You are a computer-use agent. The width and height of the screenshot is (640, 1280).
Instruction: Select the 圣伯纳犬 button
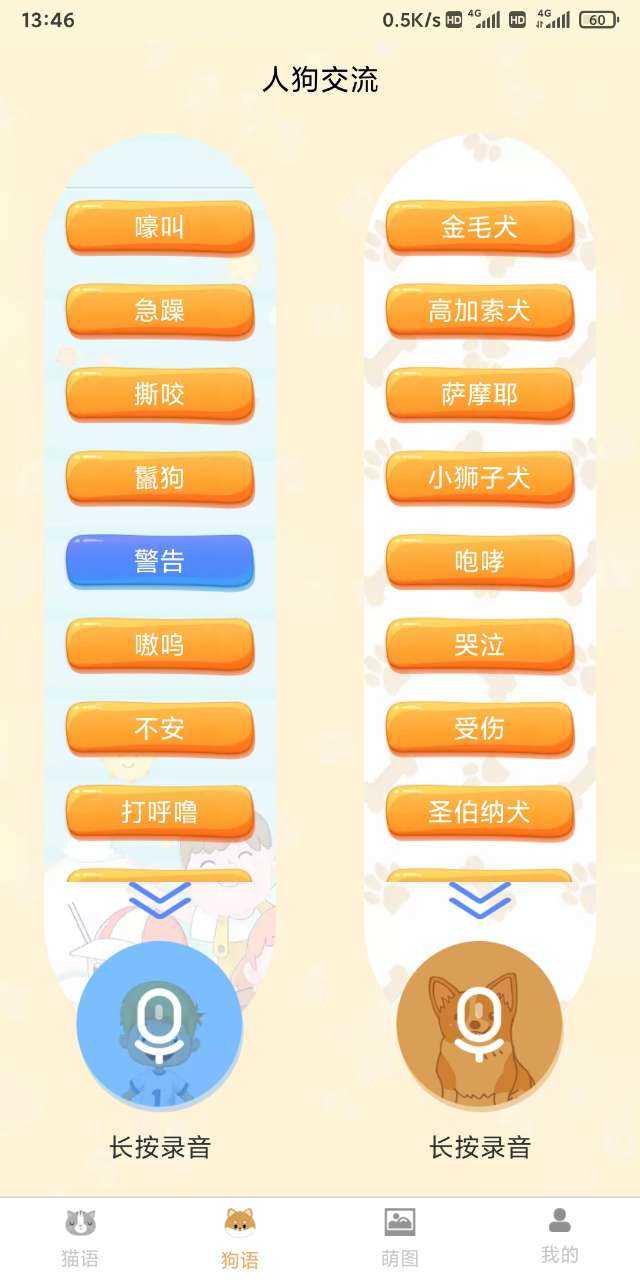(480, 811)
